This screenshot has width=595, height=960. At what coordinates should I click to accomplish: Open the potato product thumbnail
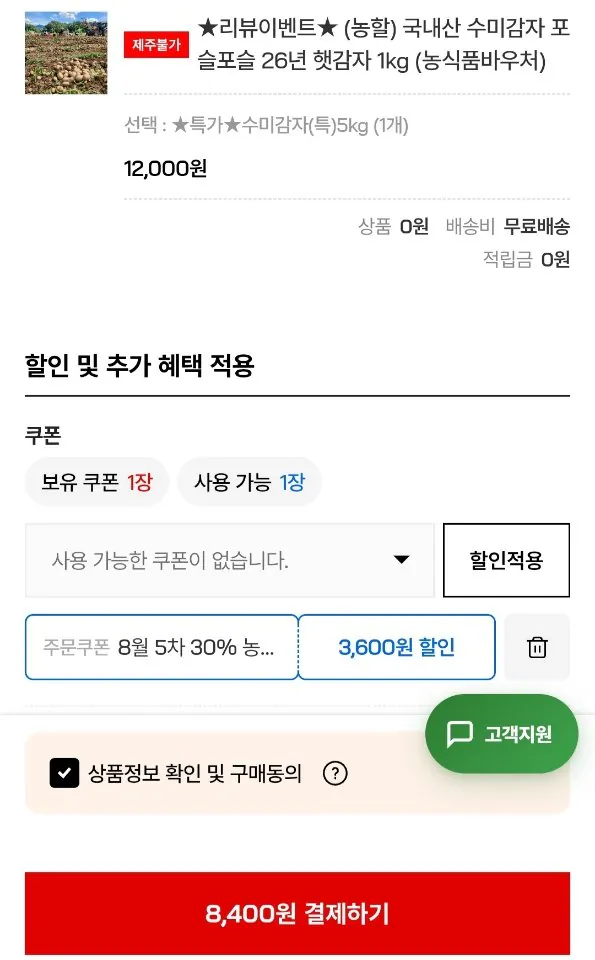(x=66, y=53)
